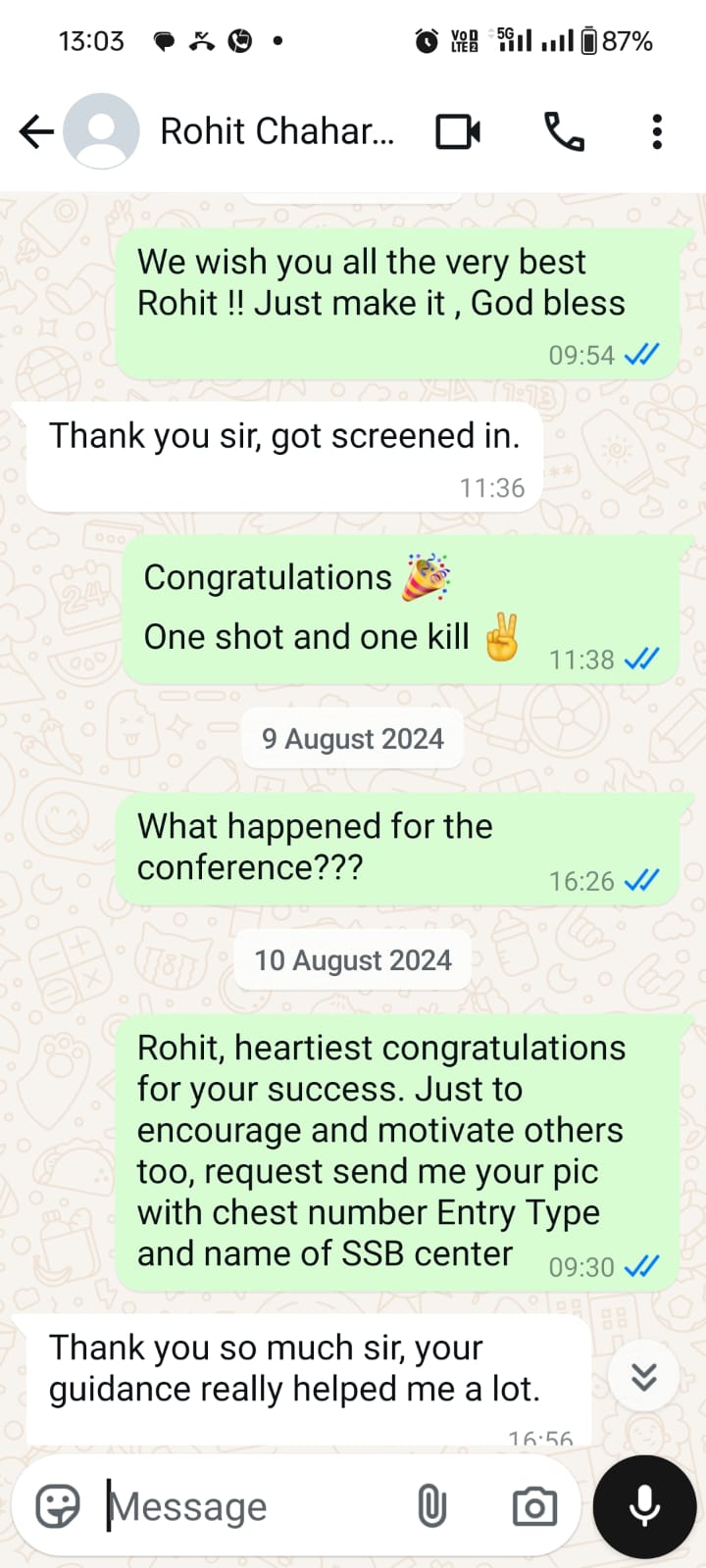Start a voice call with Rohit

point(564,131)
